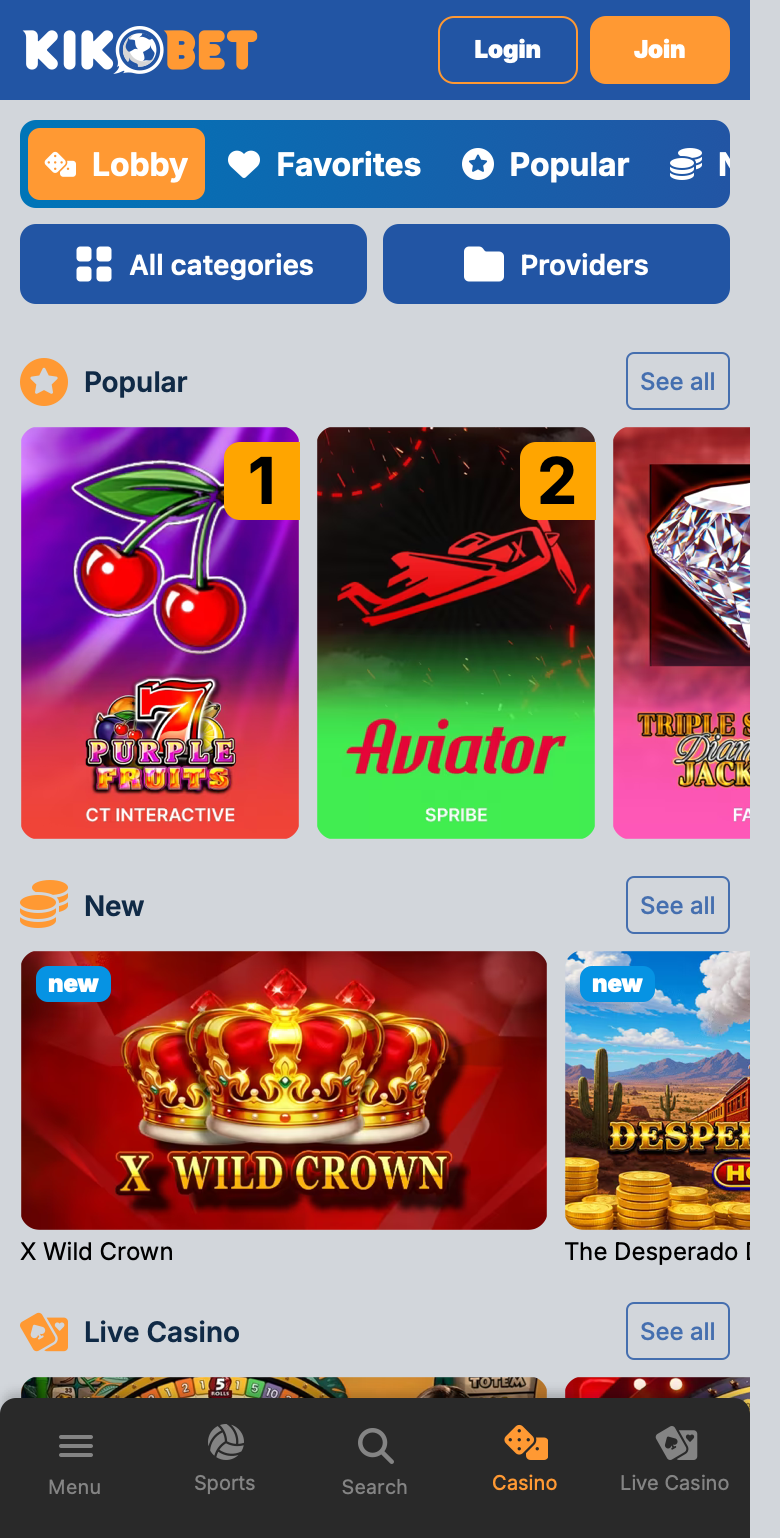The height and width of the screenshot is (1538, 780).
Task: See all Popular games
Action: (x=678, y=381)
